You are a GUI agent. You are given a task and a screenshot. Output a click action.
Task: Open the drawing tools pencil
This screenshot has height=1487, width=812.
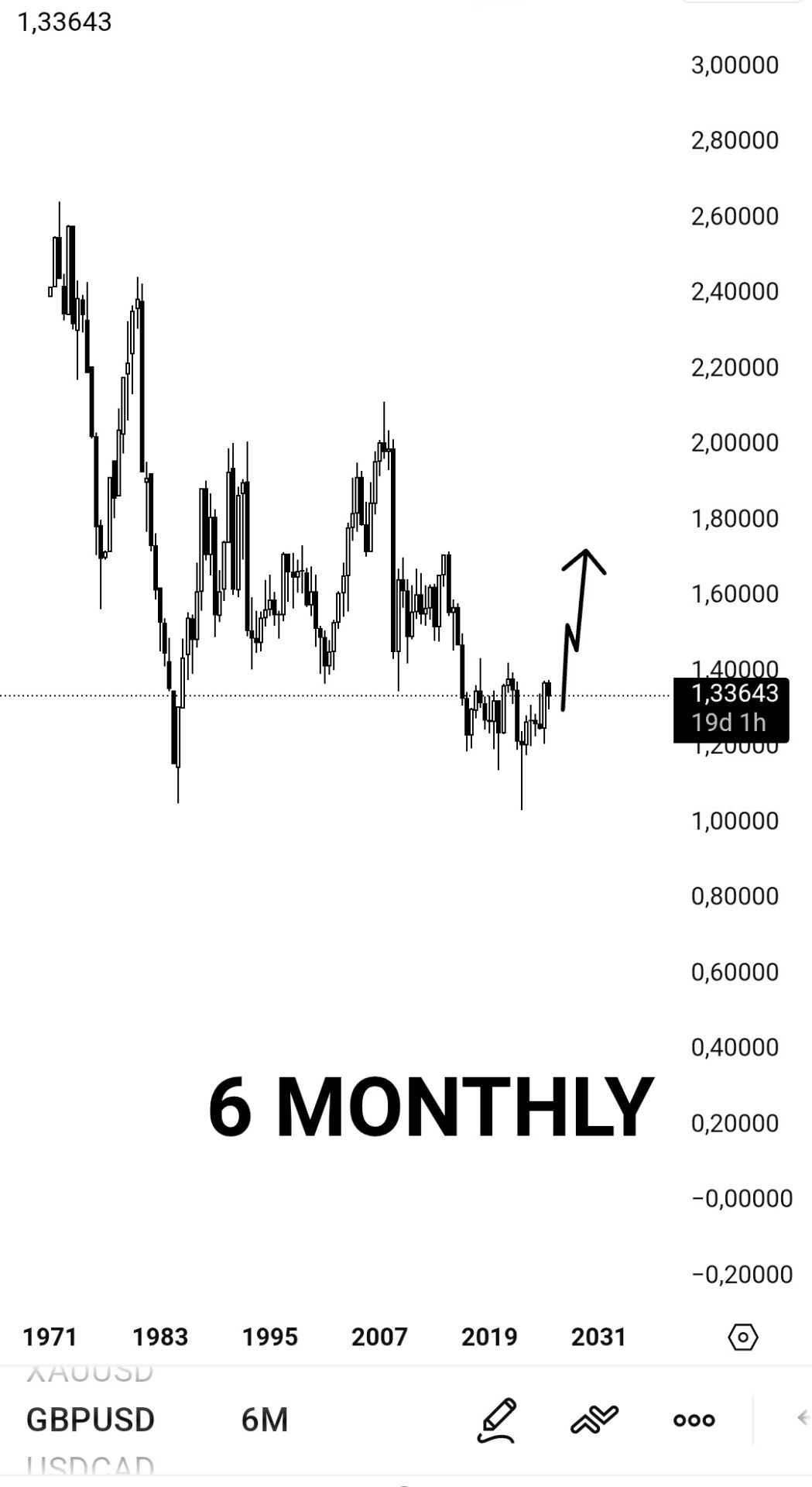click(x=496, y=1420)
